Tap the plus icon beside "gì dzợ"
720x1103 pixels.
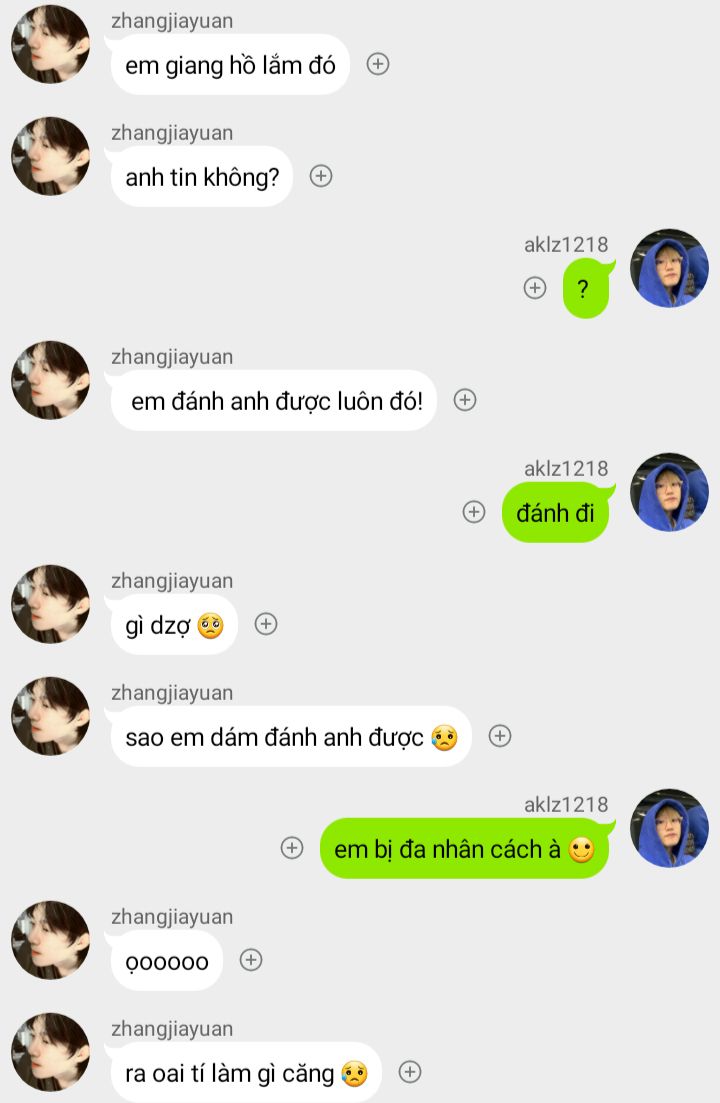[266, 624]
